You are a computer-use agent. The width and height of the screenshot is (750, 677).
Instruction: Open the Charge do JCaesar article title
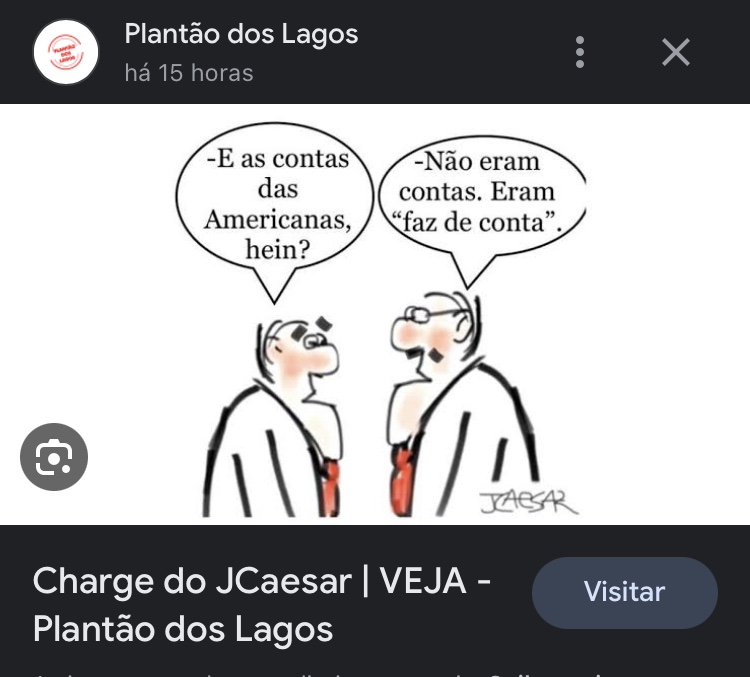click(260, 605)
